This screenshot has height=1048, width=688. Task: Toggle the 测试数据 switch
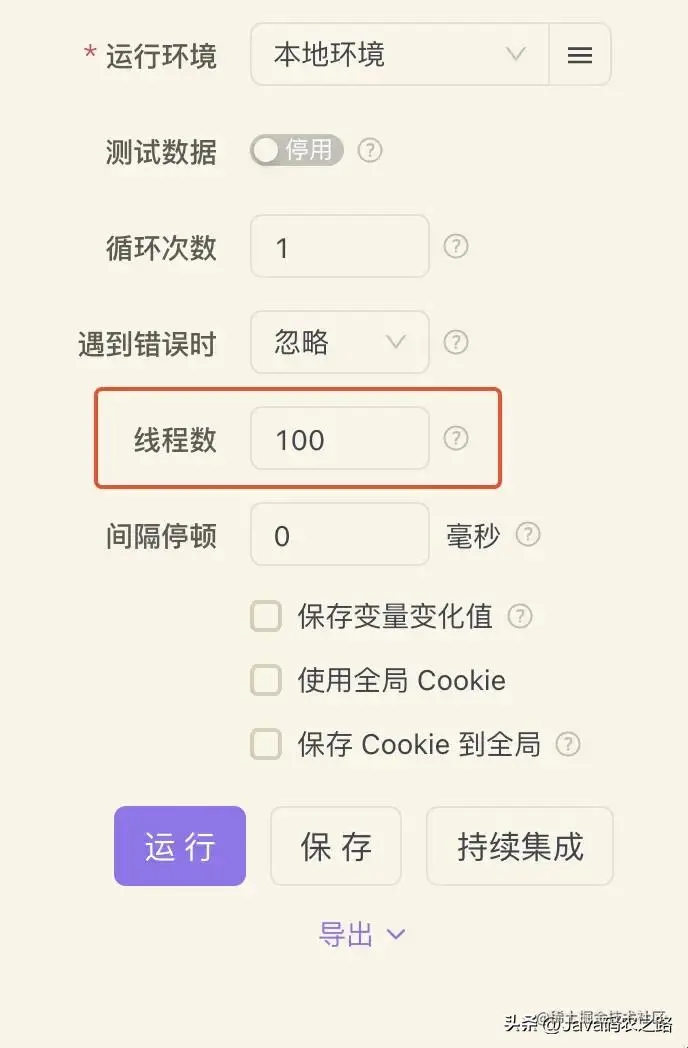297,151
